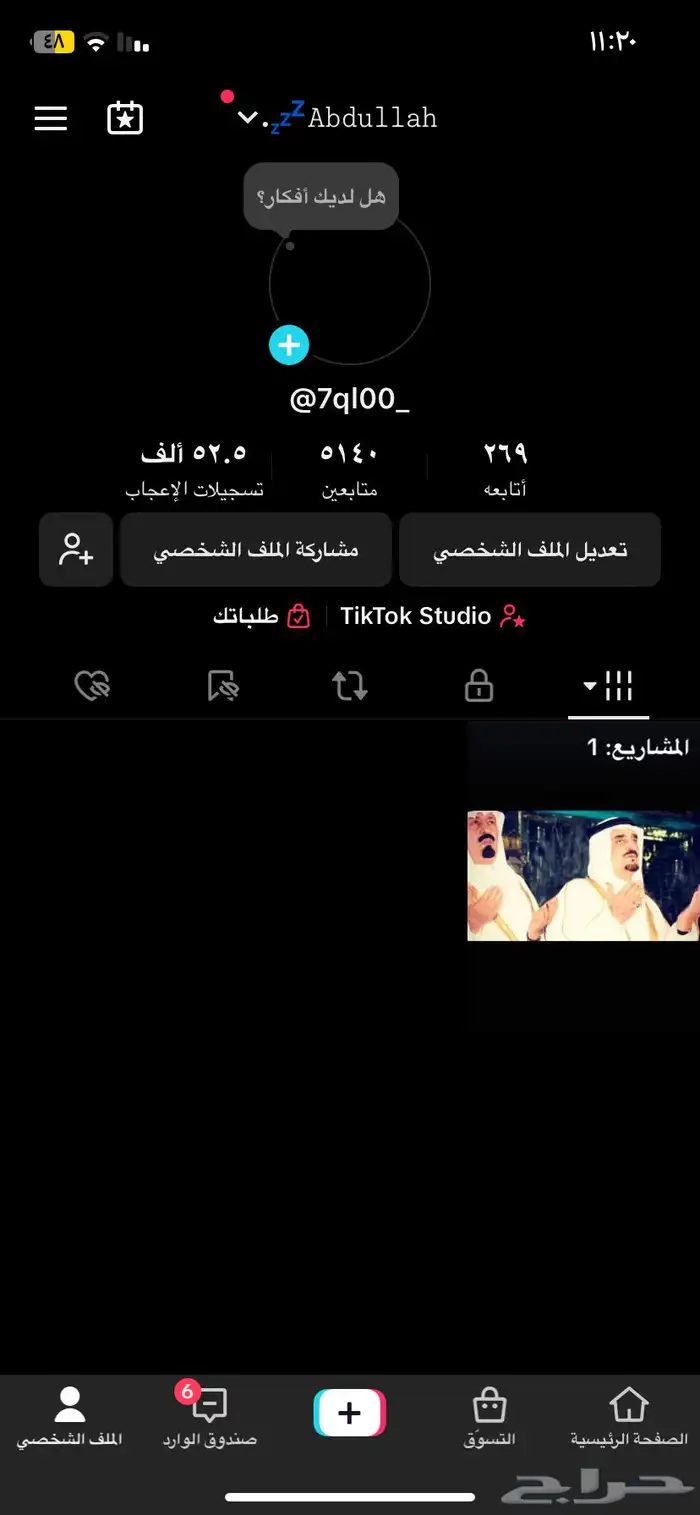Viewport: 700px width, 1515px height.
Task: Switch to the hidden liked videos tab
Action: point(93,687)
